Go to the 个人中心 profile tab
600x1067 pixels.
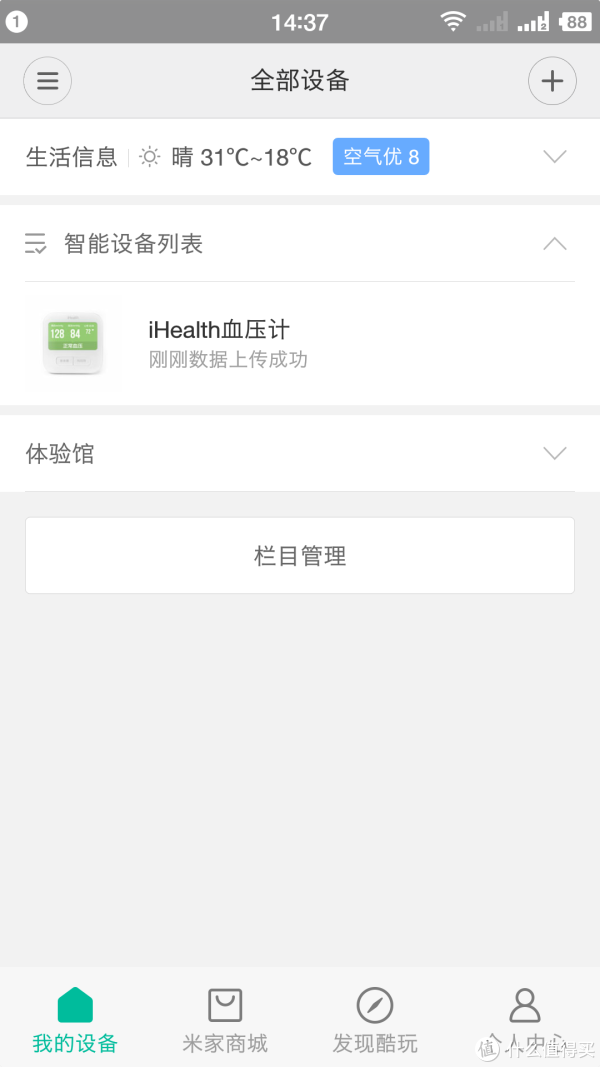pos(525,1020)
